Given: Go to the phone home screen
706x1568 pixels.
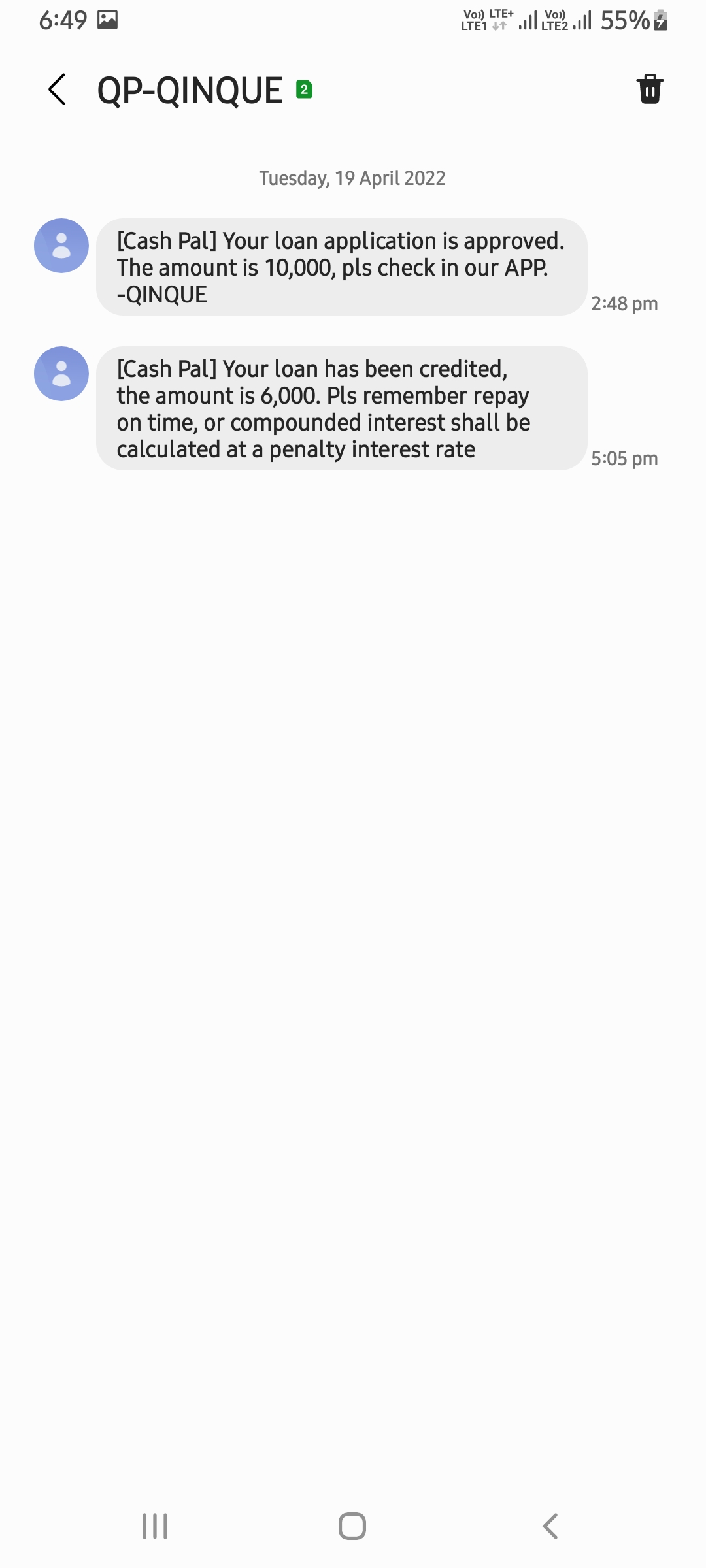Looking at the screenshot, I should click(352, 1526).
